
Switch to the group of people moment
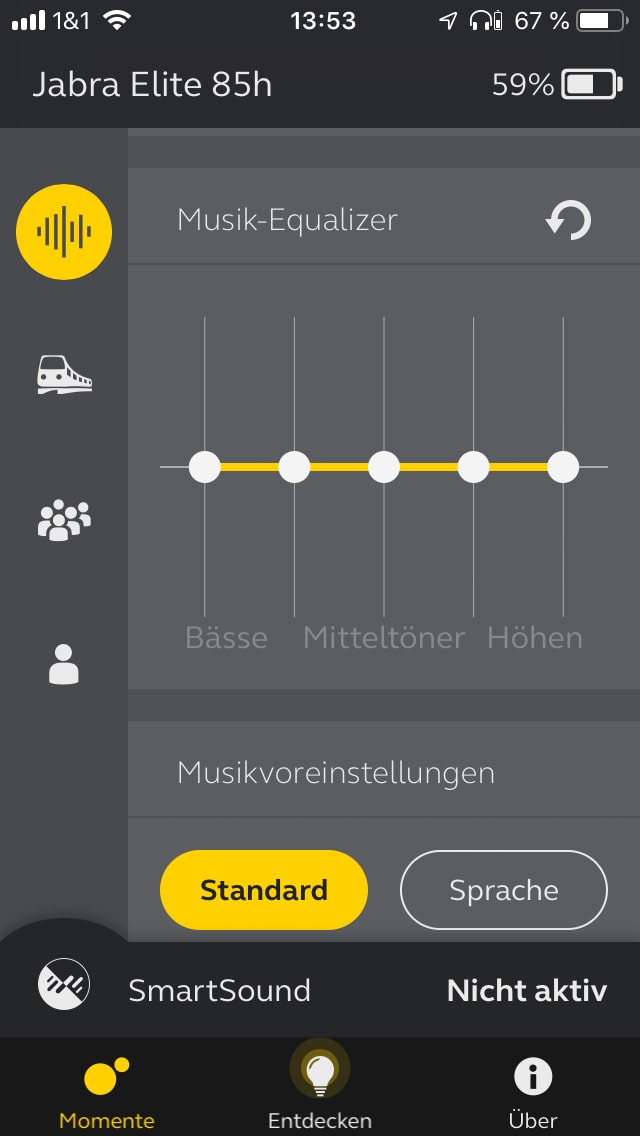(x=64, y=520)
